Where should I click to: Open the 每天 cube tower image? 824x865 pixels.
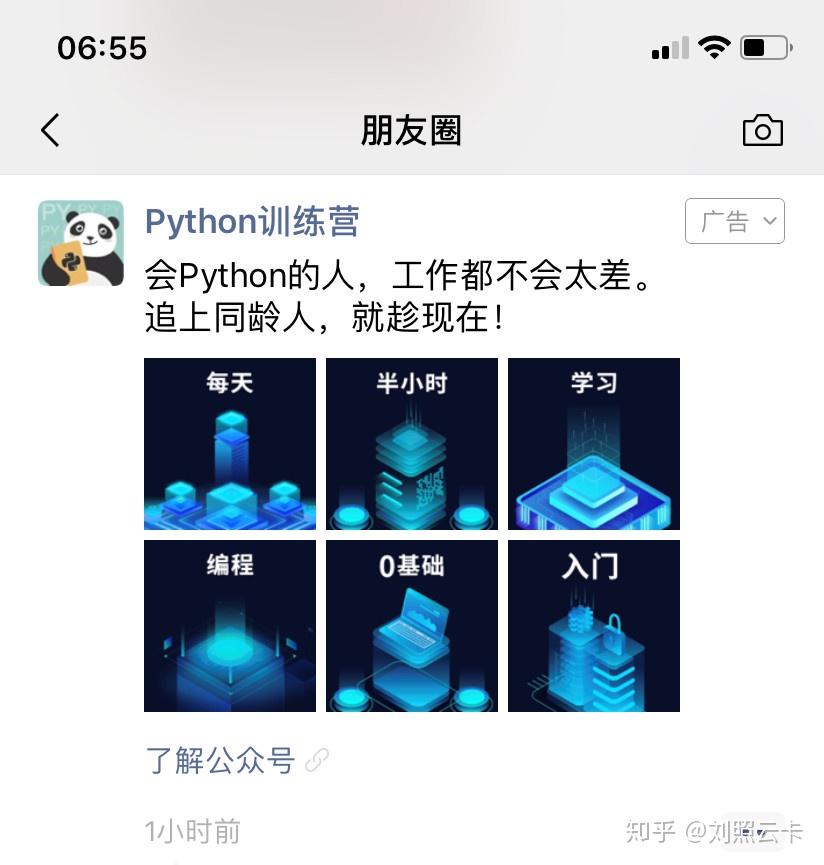tap(229, 443)
